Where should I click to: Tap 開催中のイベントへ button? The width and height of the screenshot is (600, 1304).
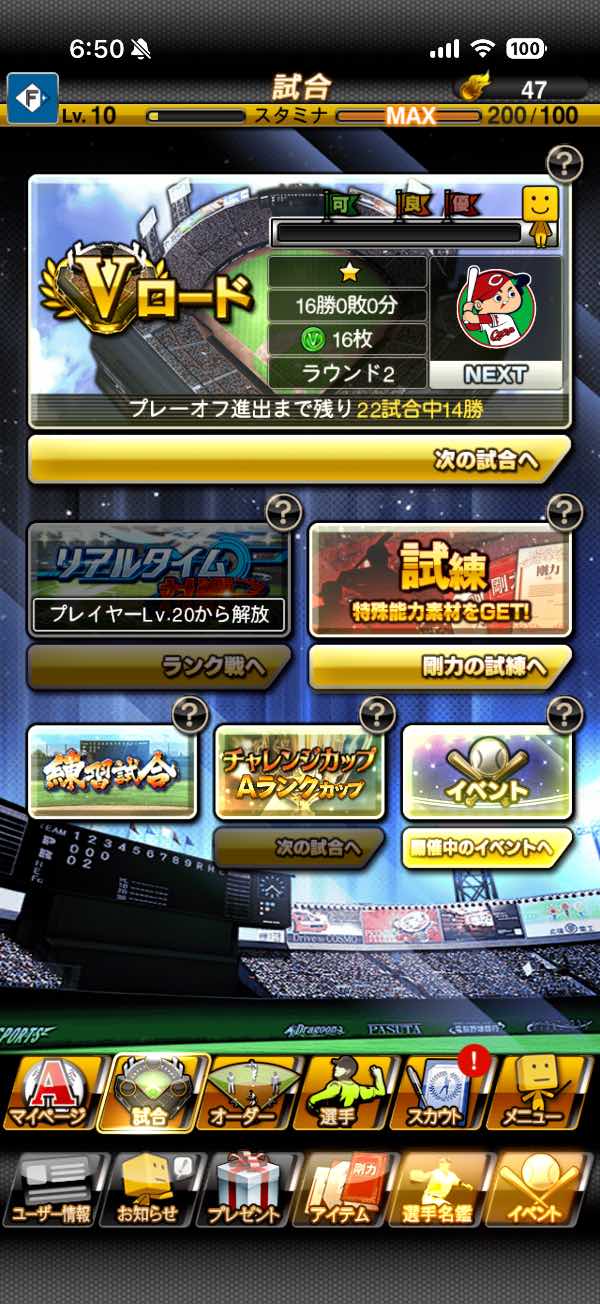click(x=487, y=848)
